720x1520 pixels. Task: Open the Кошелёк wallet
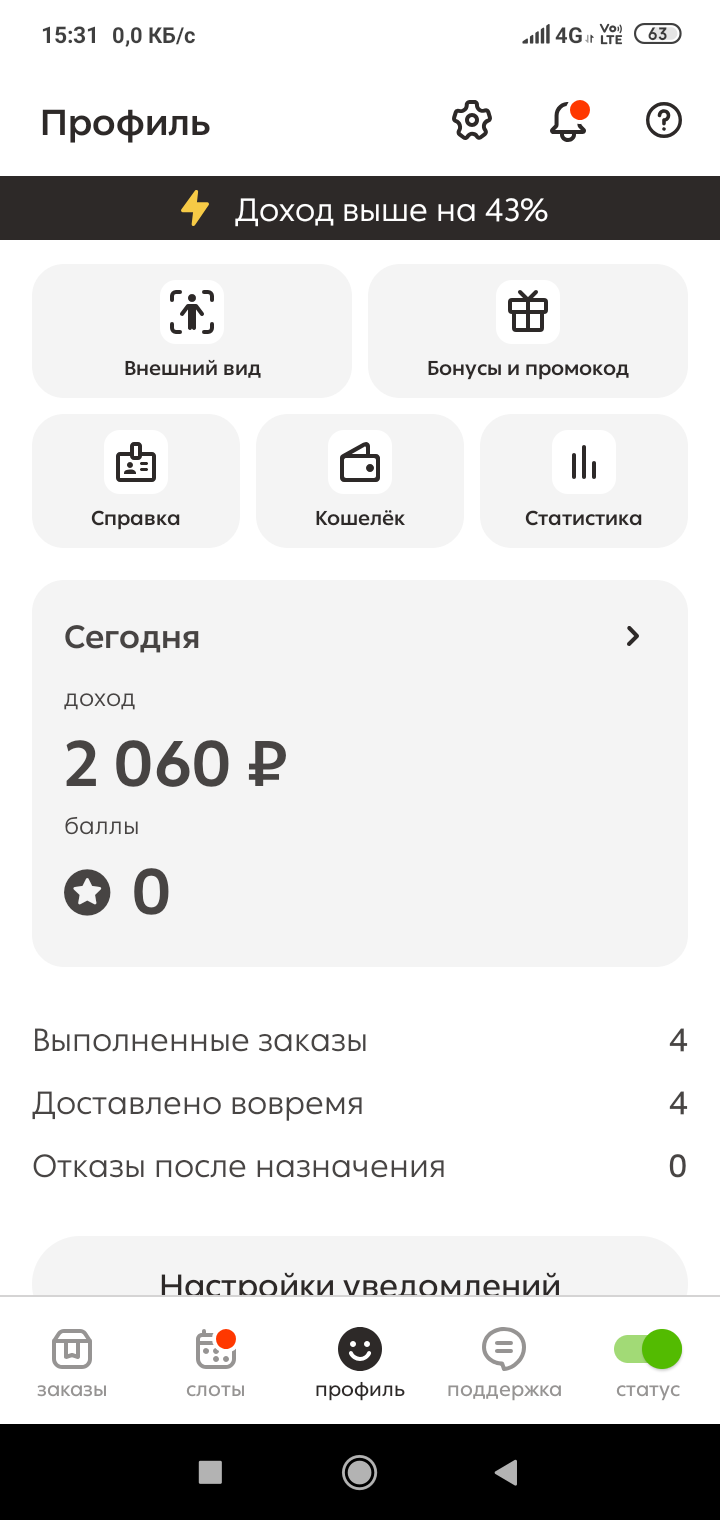click(x=360, y=481)
